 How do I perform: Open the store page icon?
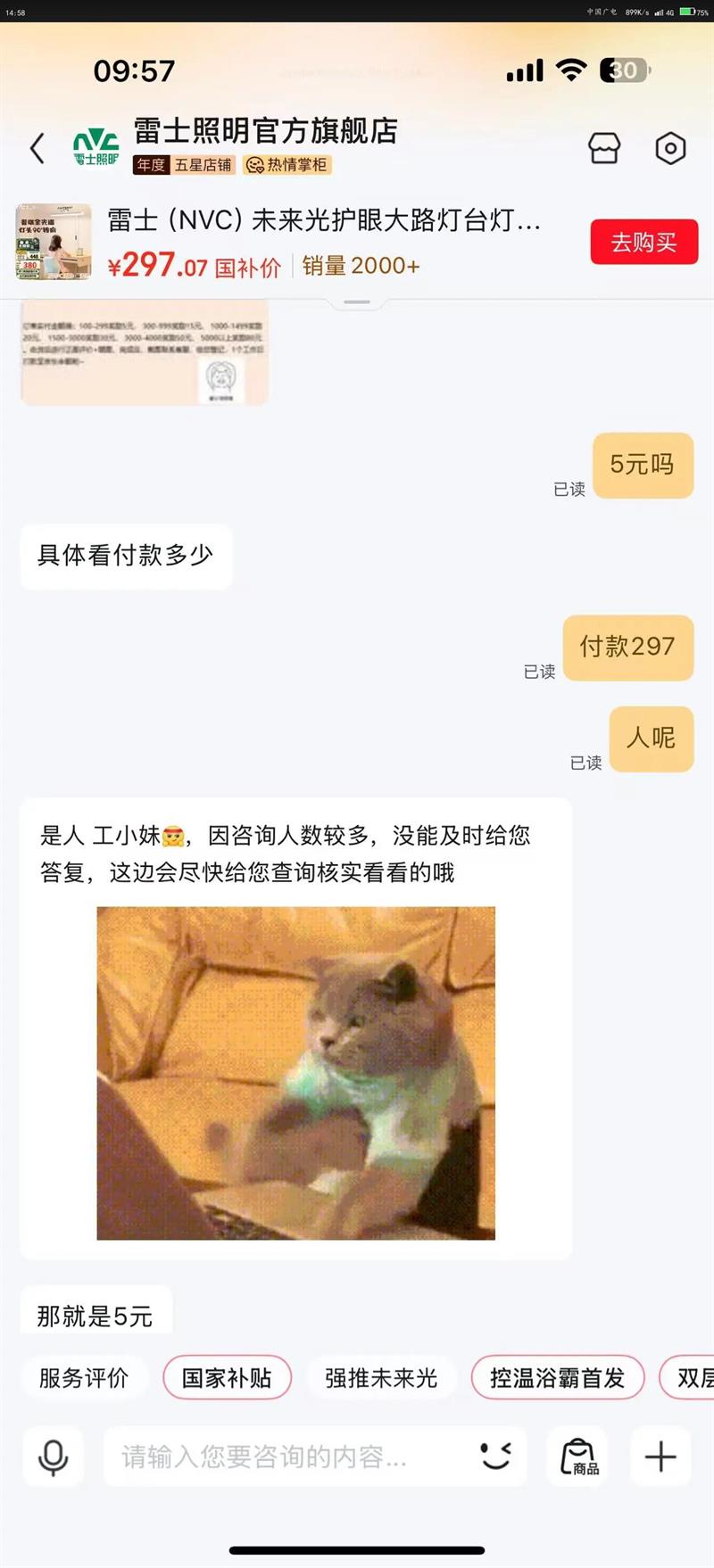tap(604, 148)
